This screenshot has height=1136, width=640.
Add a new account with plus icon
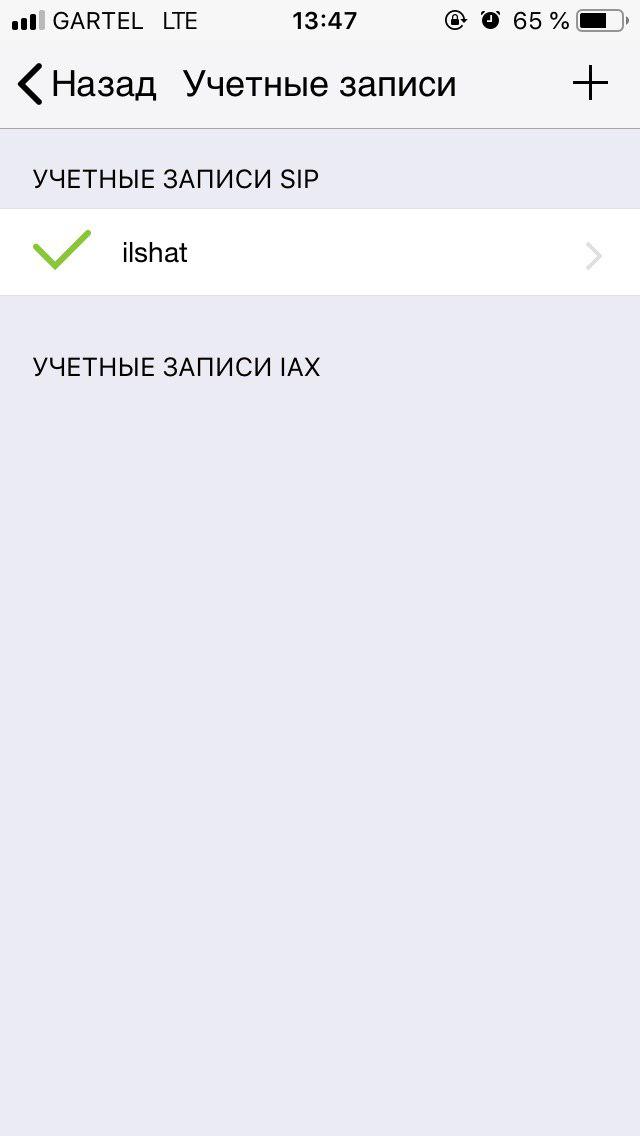pyautogui.click(x=590, y=84)
